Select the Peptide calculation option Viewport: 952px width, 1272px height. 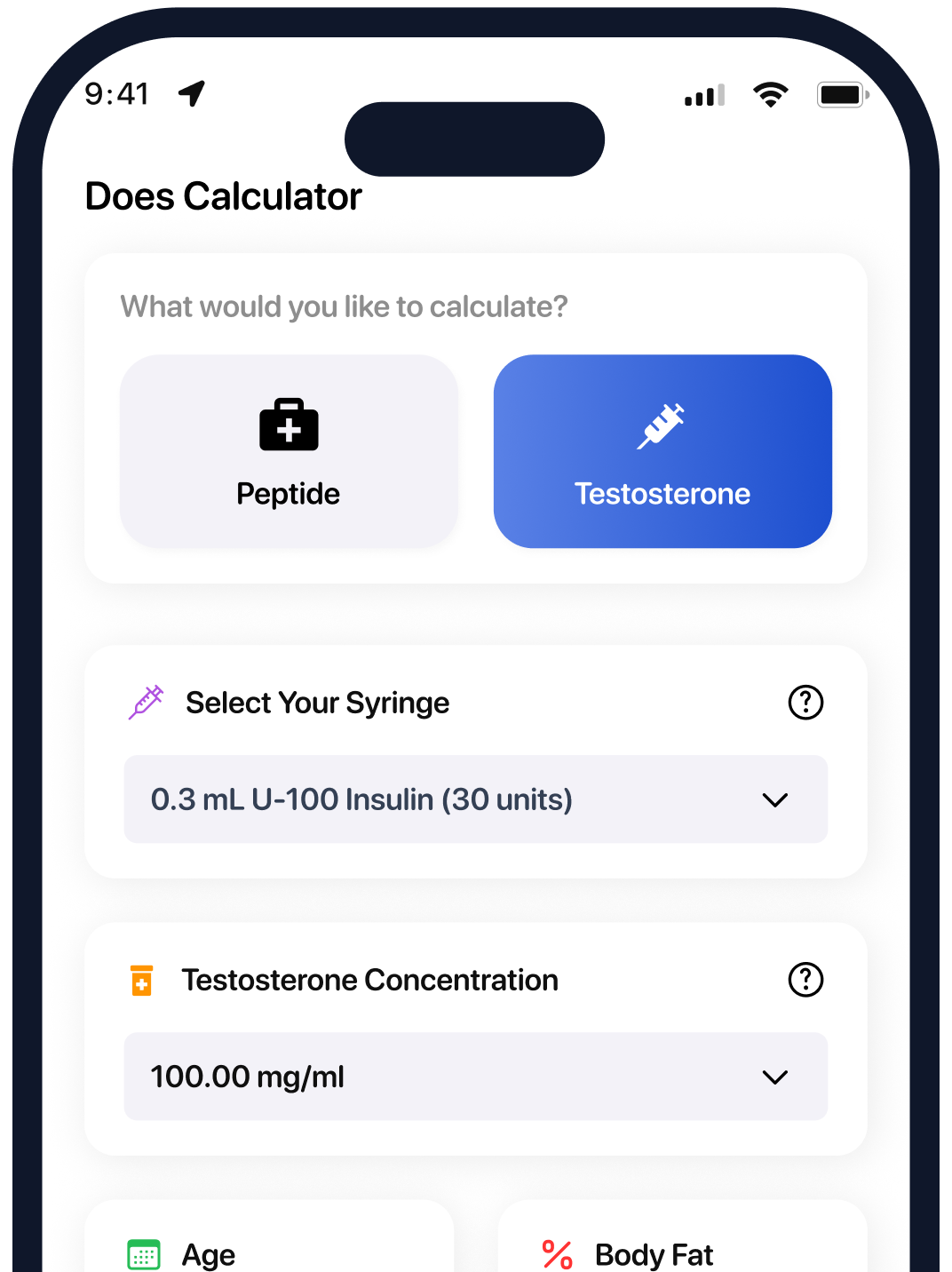point(289,451)
